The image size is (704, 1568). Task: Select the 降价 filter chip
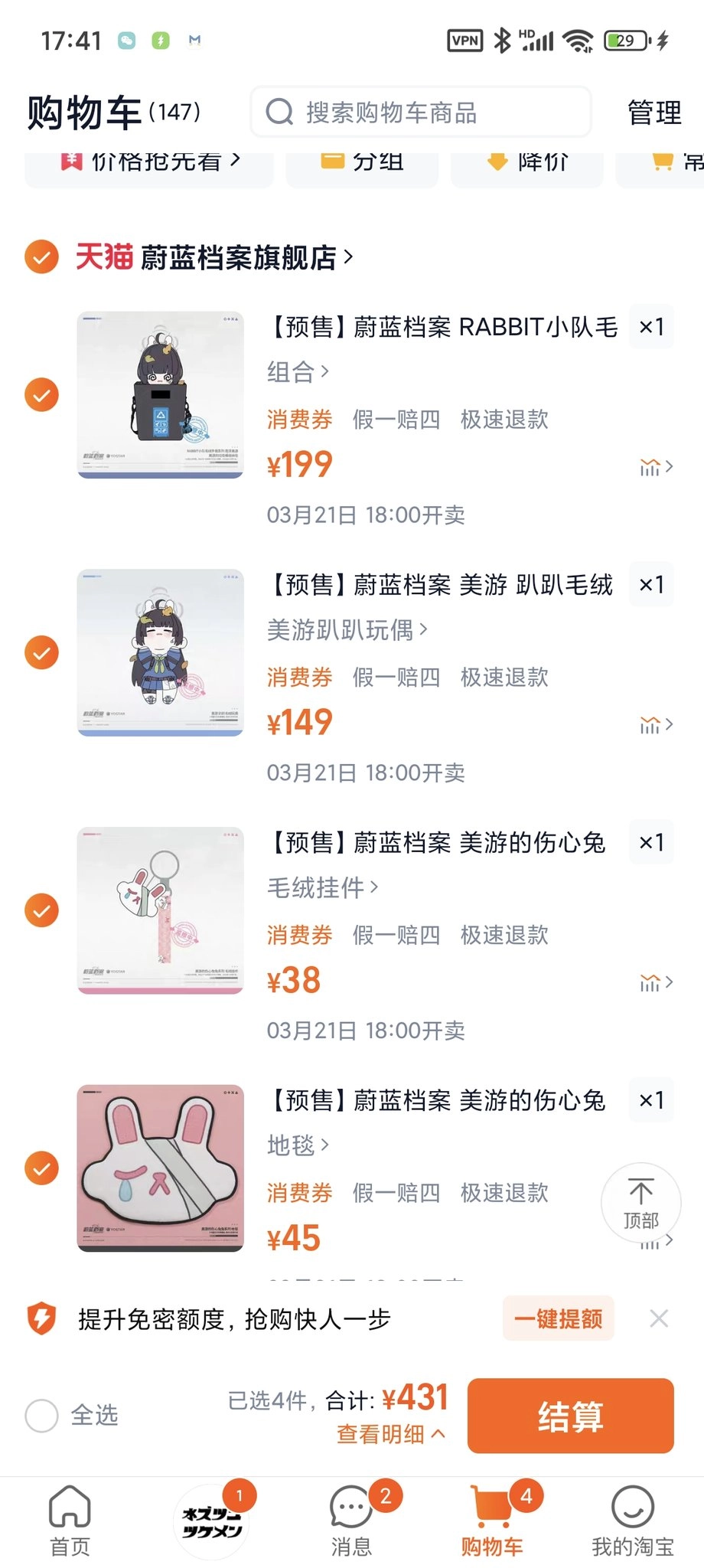527,164
